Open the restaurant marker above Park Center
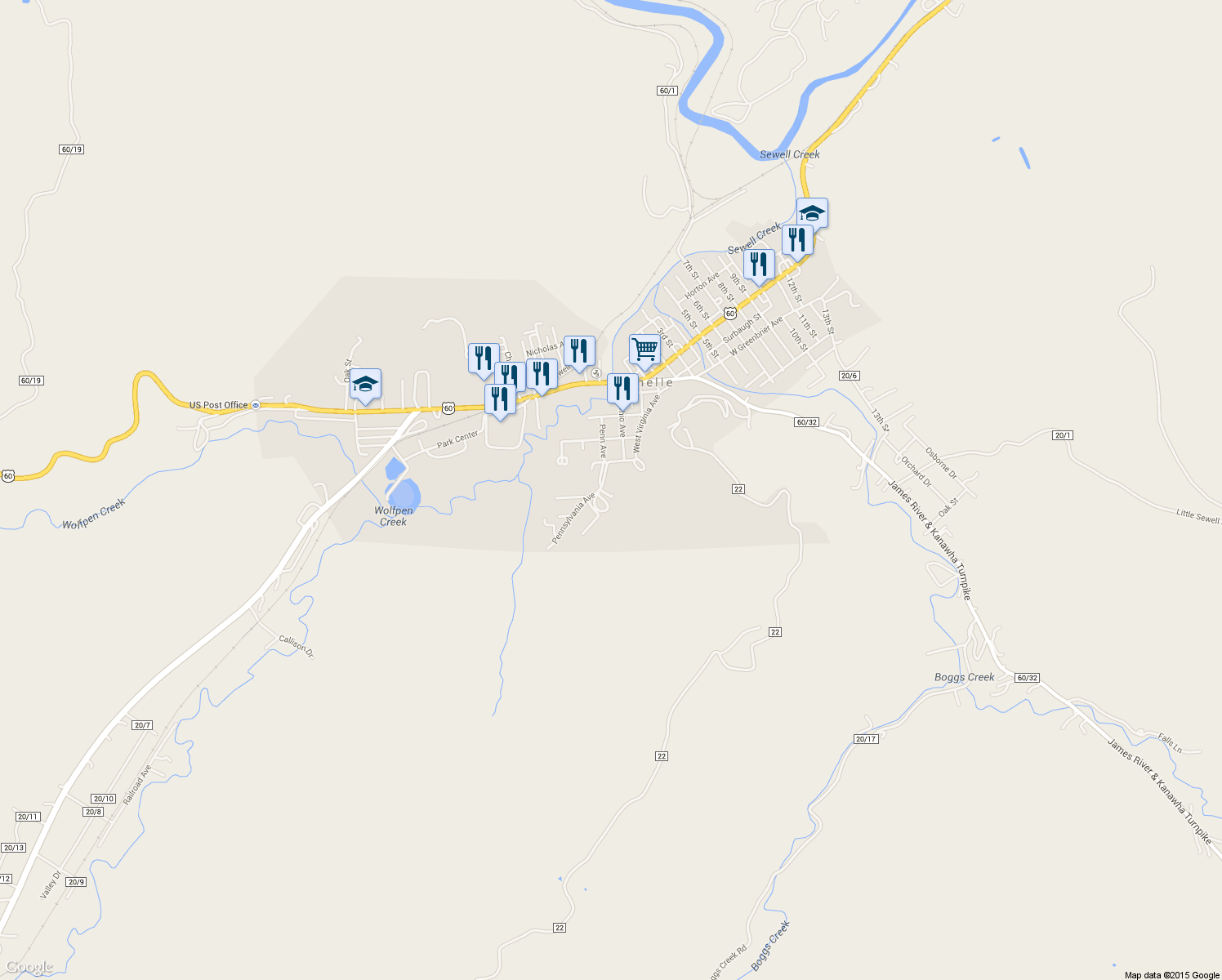The height and width of the screenshot is (980, 1222). tap(500, 399)
